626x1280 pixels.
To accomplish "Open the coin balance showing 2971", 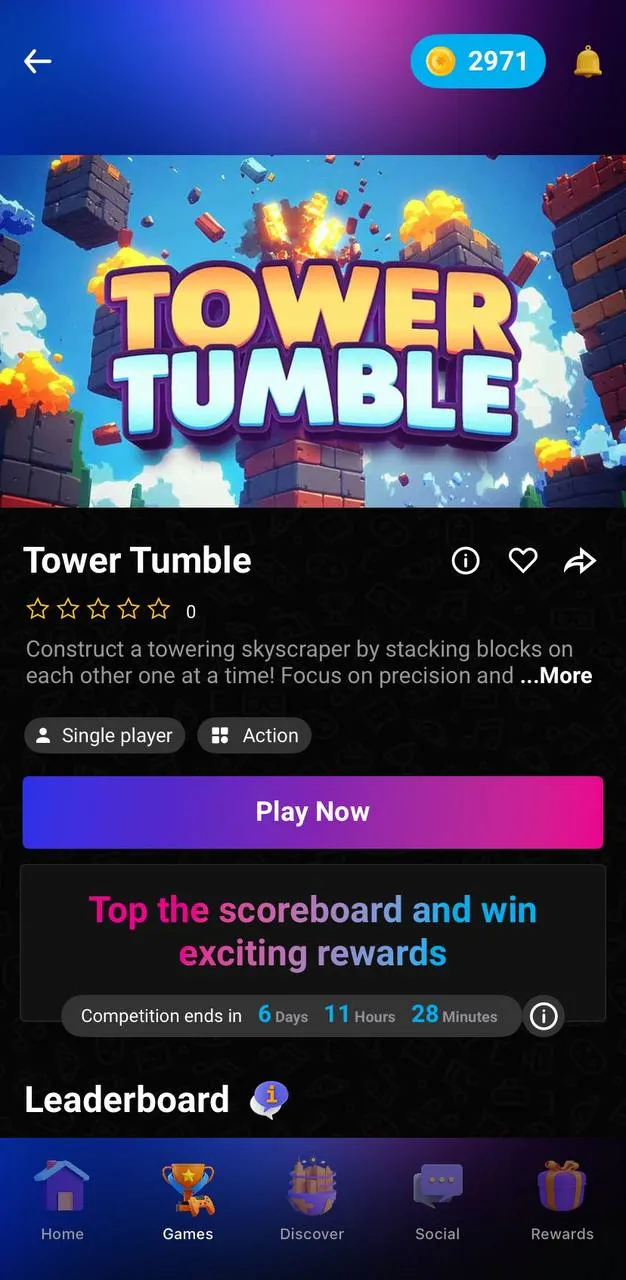I will [478, 62].
